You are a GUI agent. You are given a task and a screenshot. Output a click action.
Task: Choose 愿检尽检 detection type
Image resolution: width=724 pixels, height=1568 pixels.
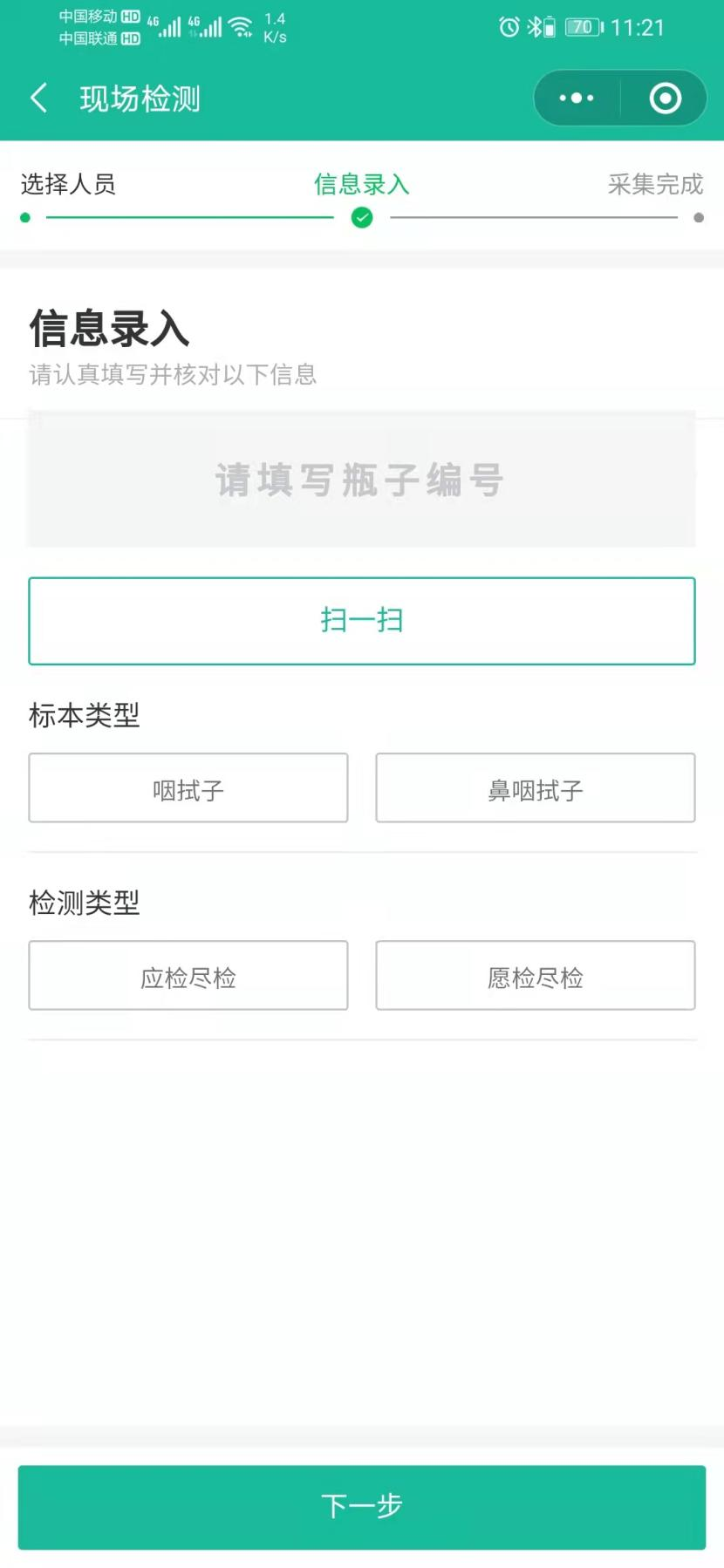[x=535, y=976]
